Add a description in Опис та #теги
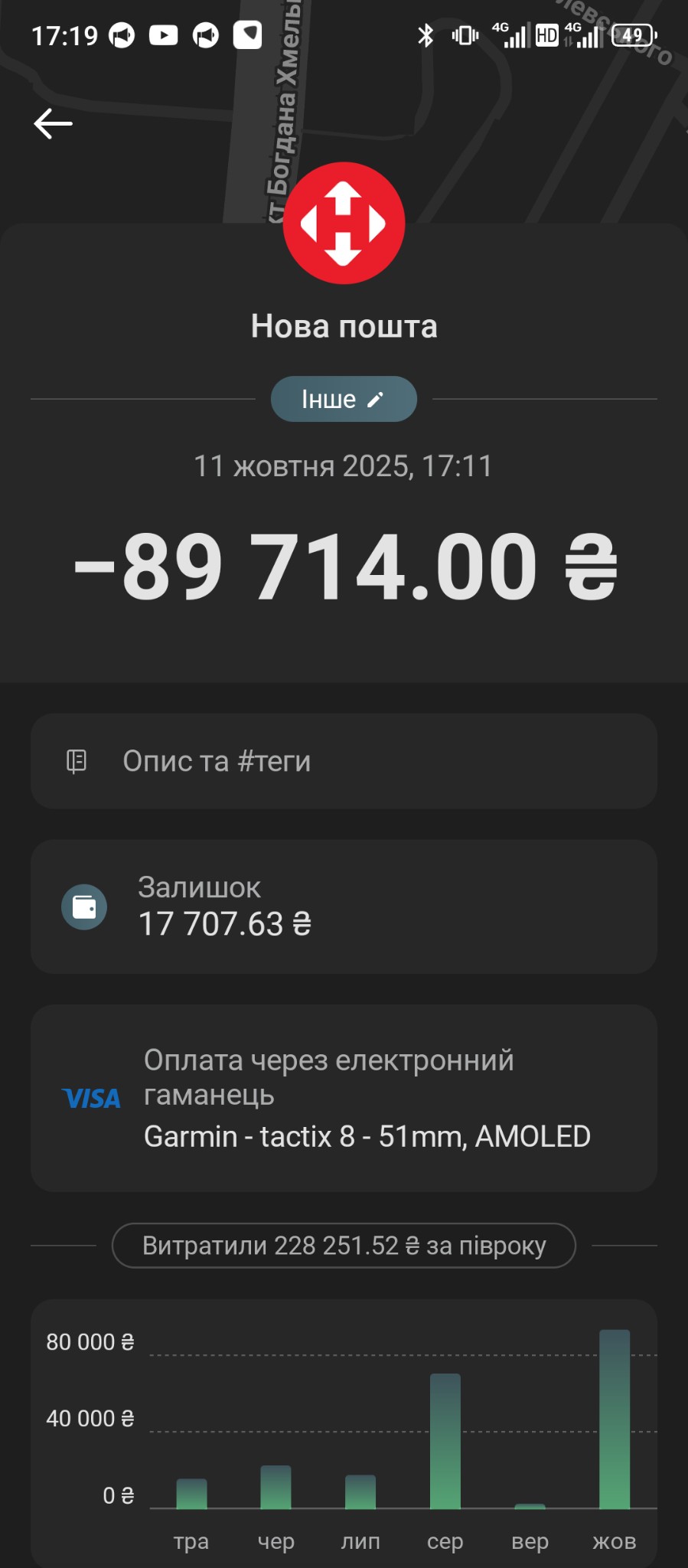Image resolution: width=688 pixels, height=1568 pixels. pyautogui.click(x=344, y=761)
